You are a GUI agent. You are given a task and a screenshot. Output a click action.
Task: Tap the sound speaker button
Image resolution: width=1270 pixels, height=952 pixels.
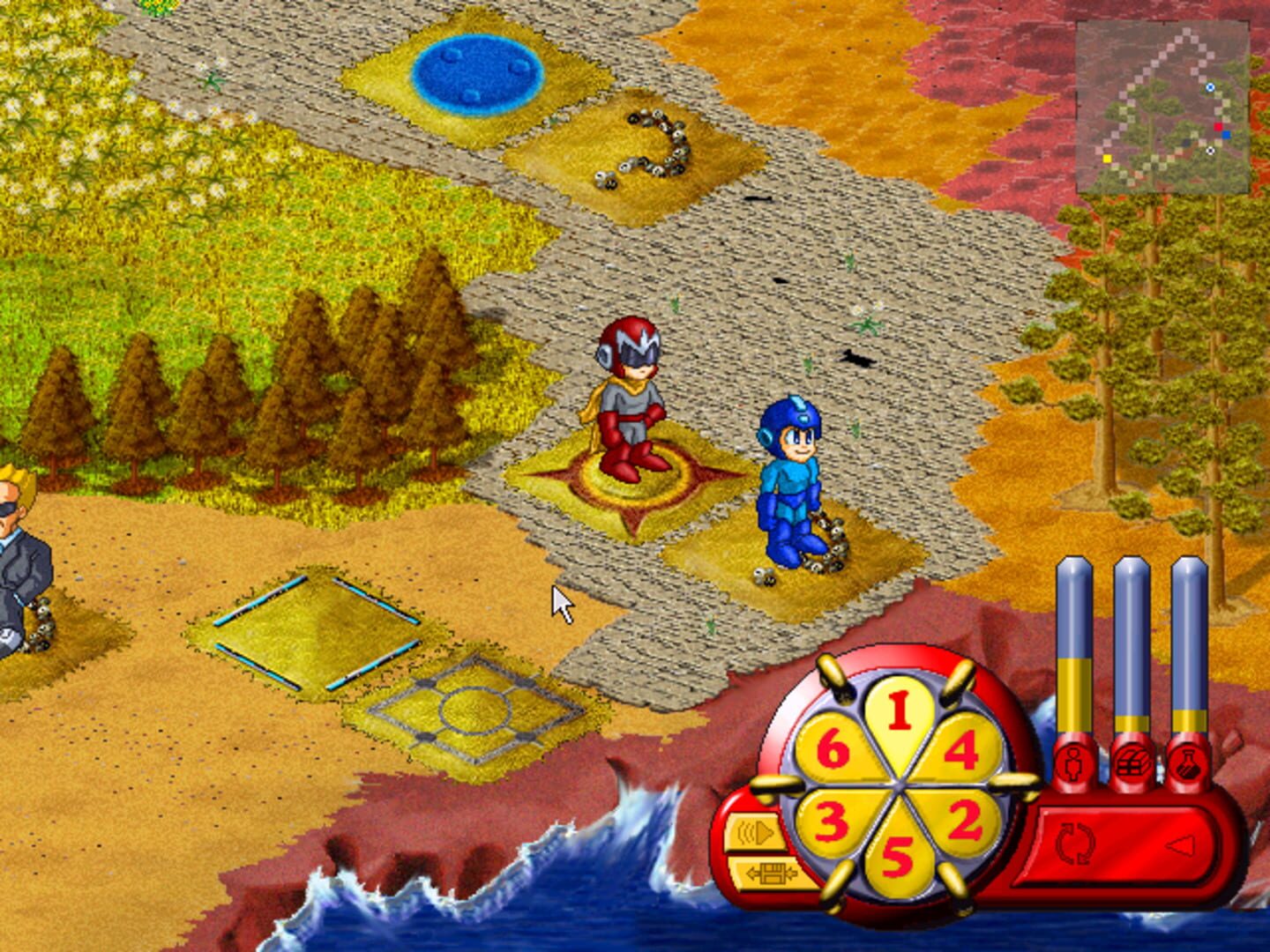pos(752,833)
